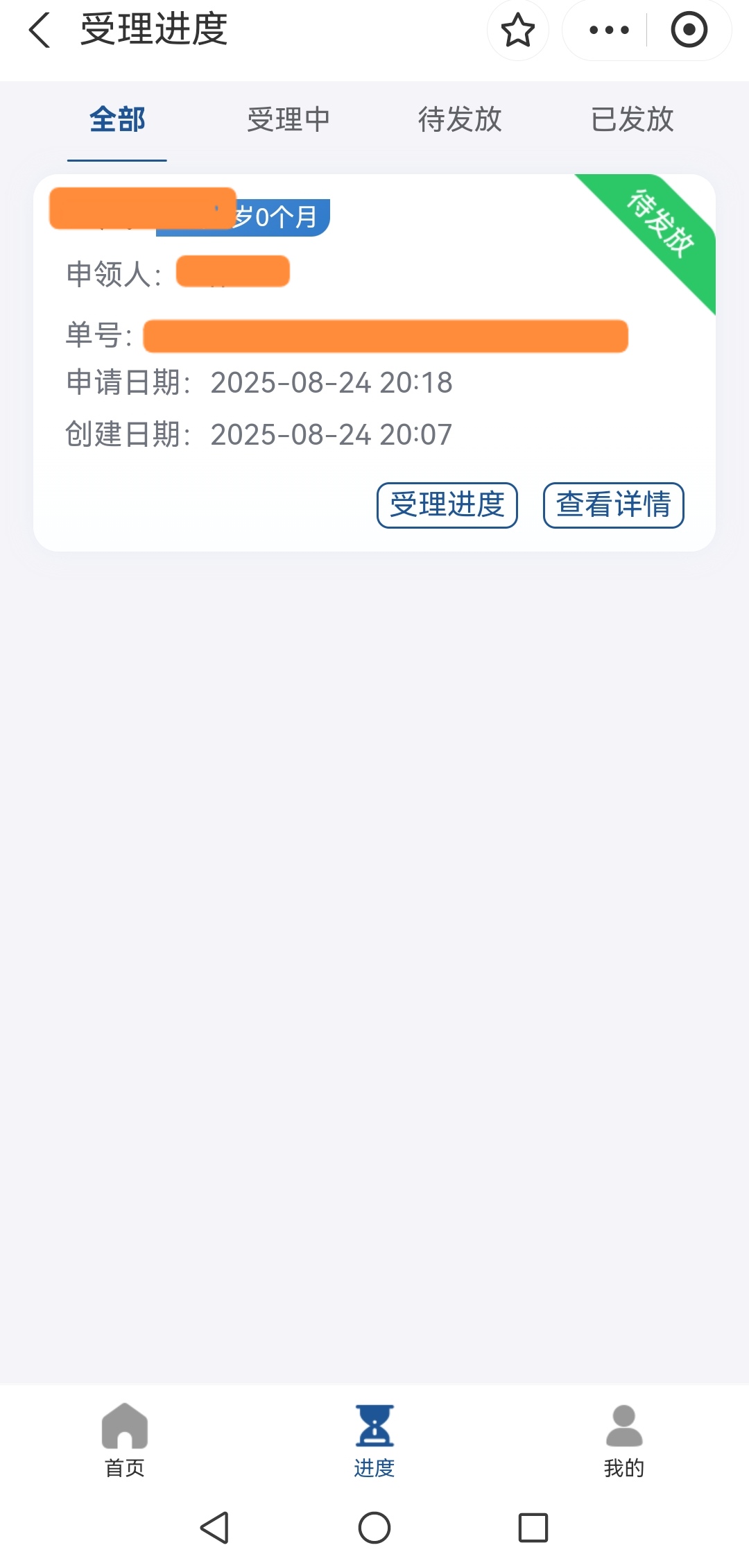Open the three-dot more menu

coord(608,31)
